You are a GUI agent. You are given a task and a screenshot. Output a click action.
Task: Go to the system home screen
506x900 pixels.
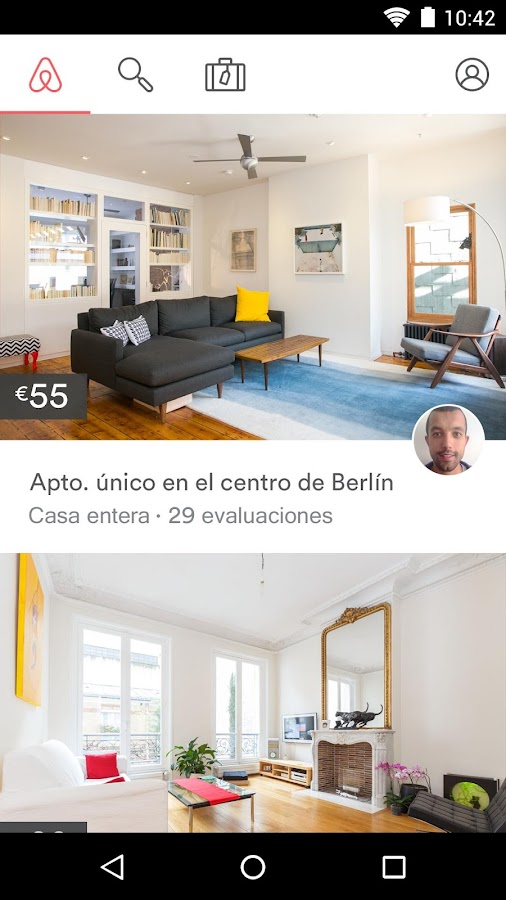253,867
